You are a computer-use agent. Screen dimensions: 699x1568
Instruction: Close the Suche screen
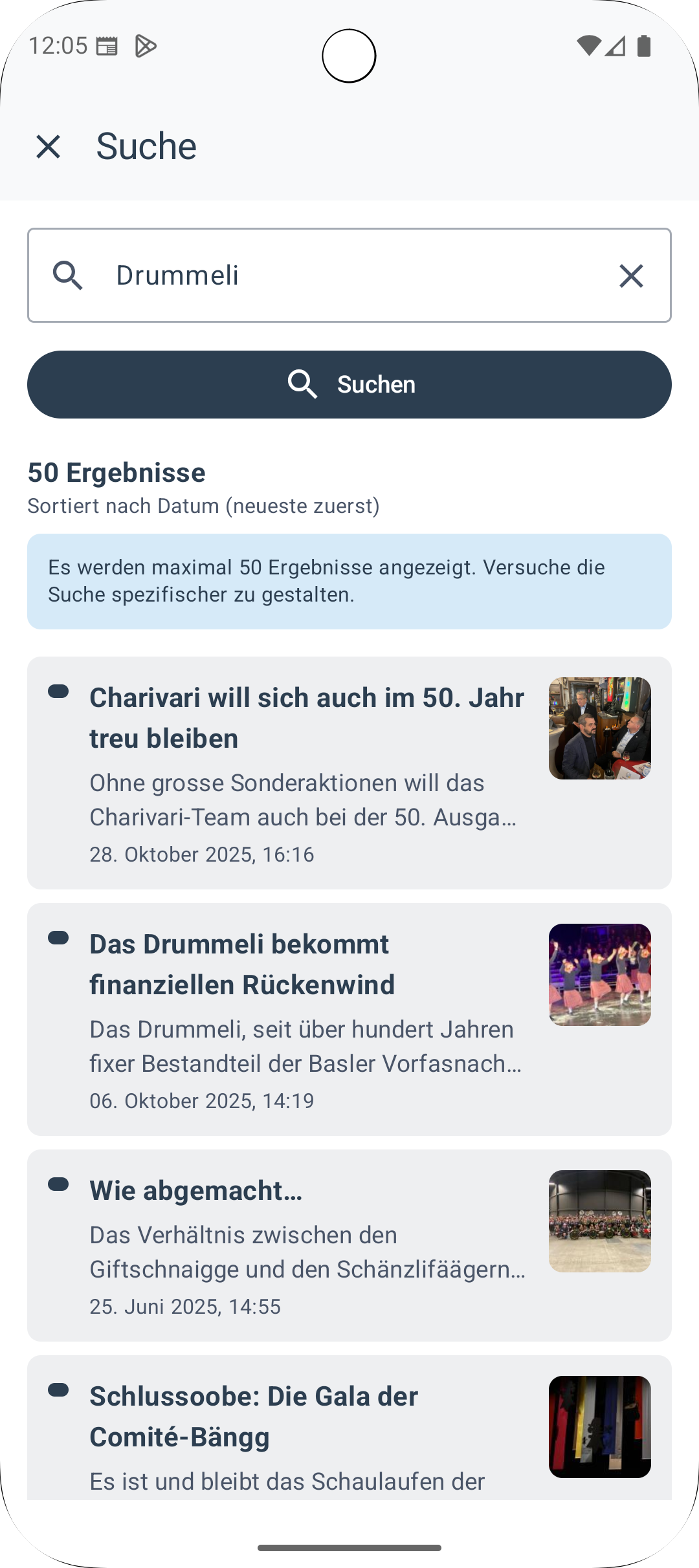(x=49, y=146)
